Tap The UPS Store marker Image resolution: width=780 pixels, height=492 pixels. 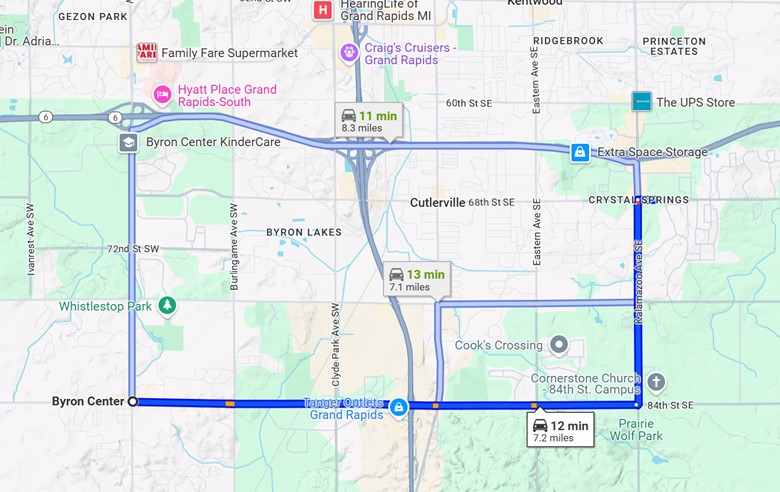642,102
